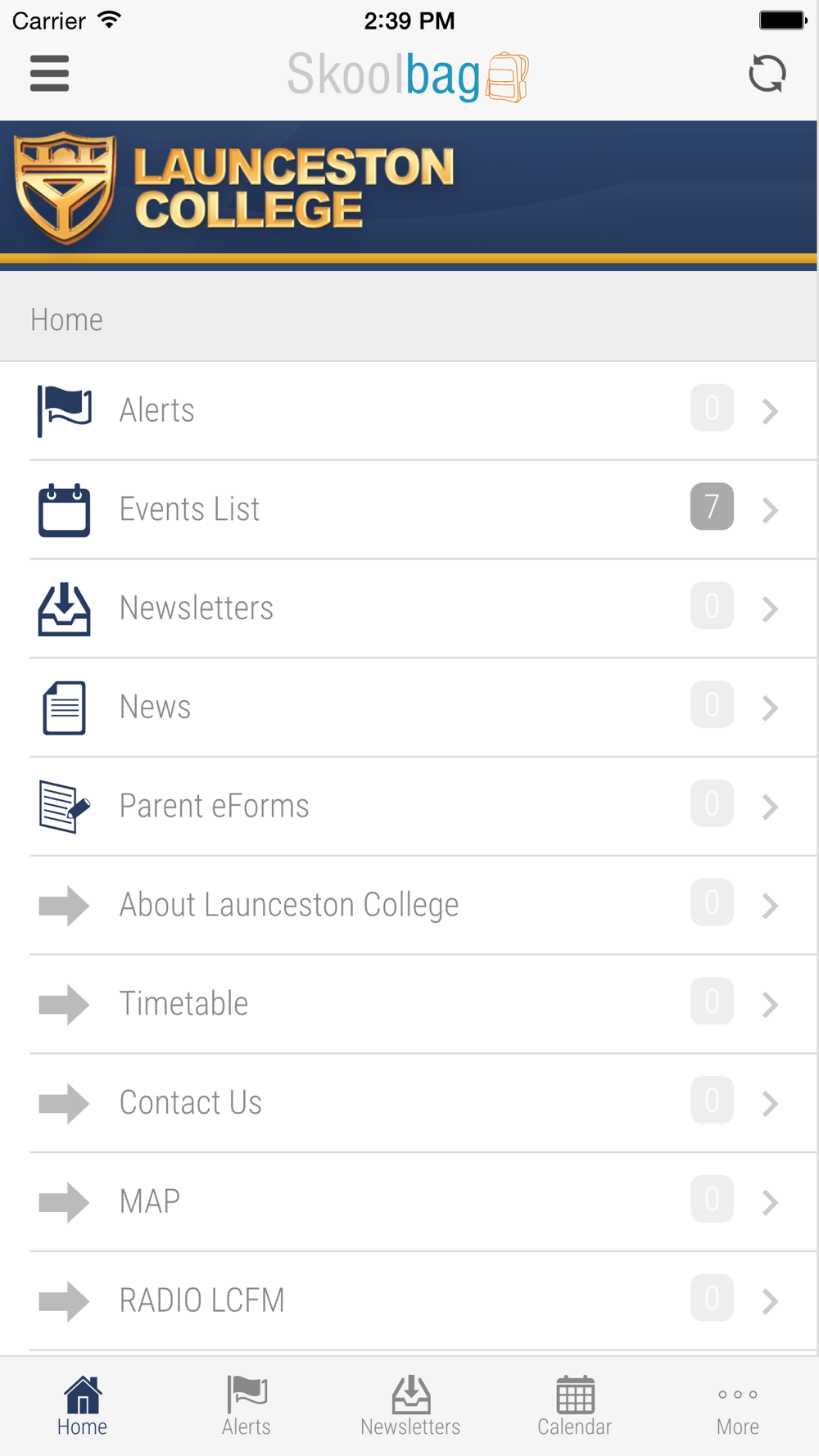Screen dimensions: 819x1456
Task: Switch to the Newsletters tab in bottom bar
Action: [410, 1406]
